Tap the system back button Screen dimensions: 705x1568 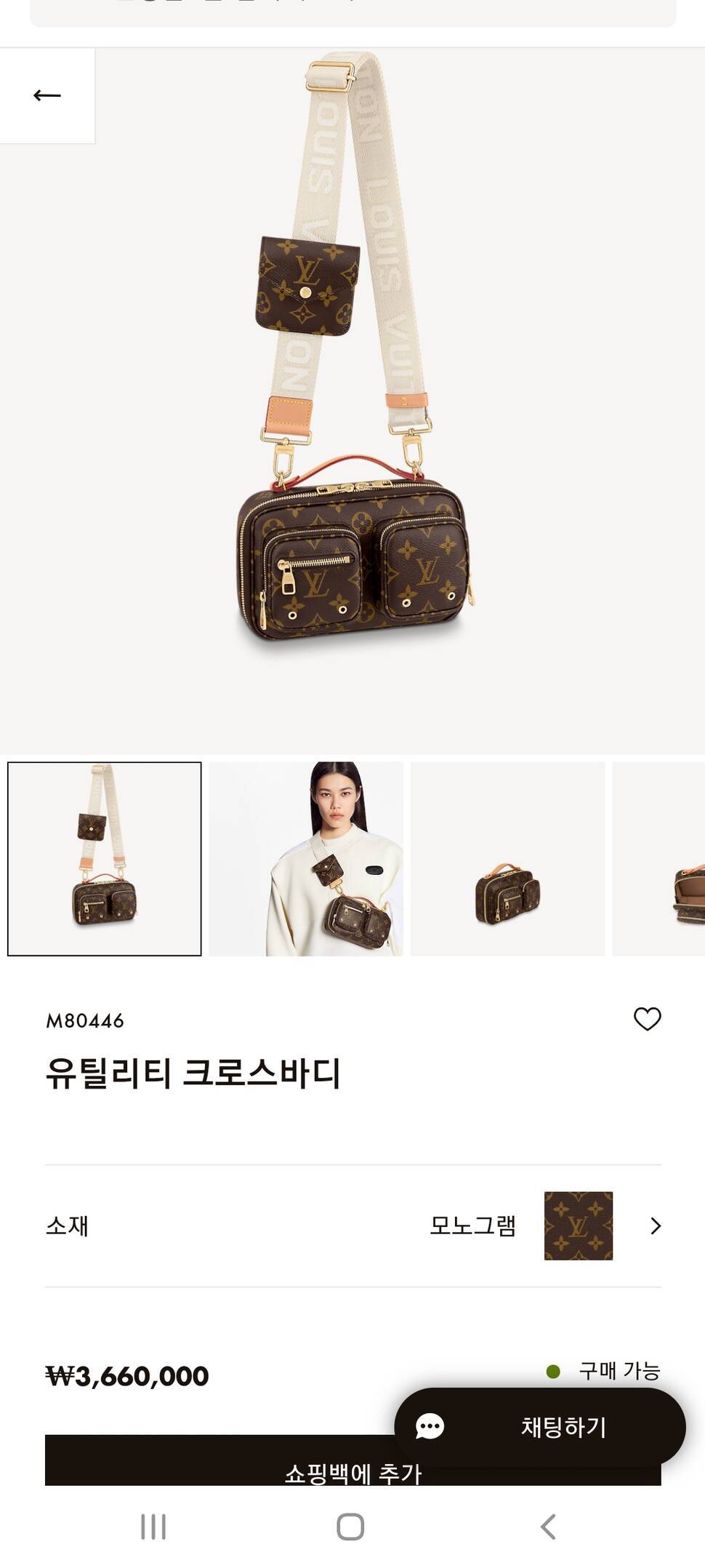click(549, 1527)
